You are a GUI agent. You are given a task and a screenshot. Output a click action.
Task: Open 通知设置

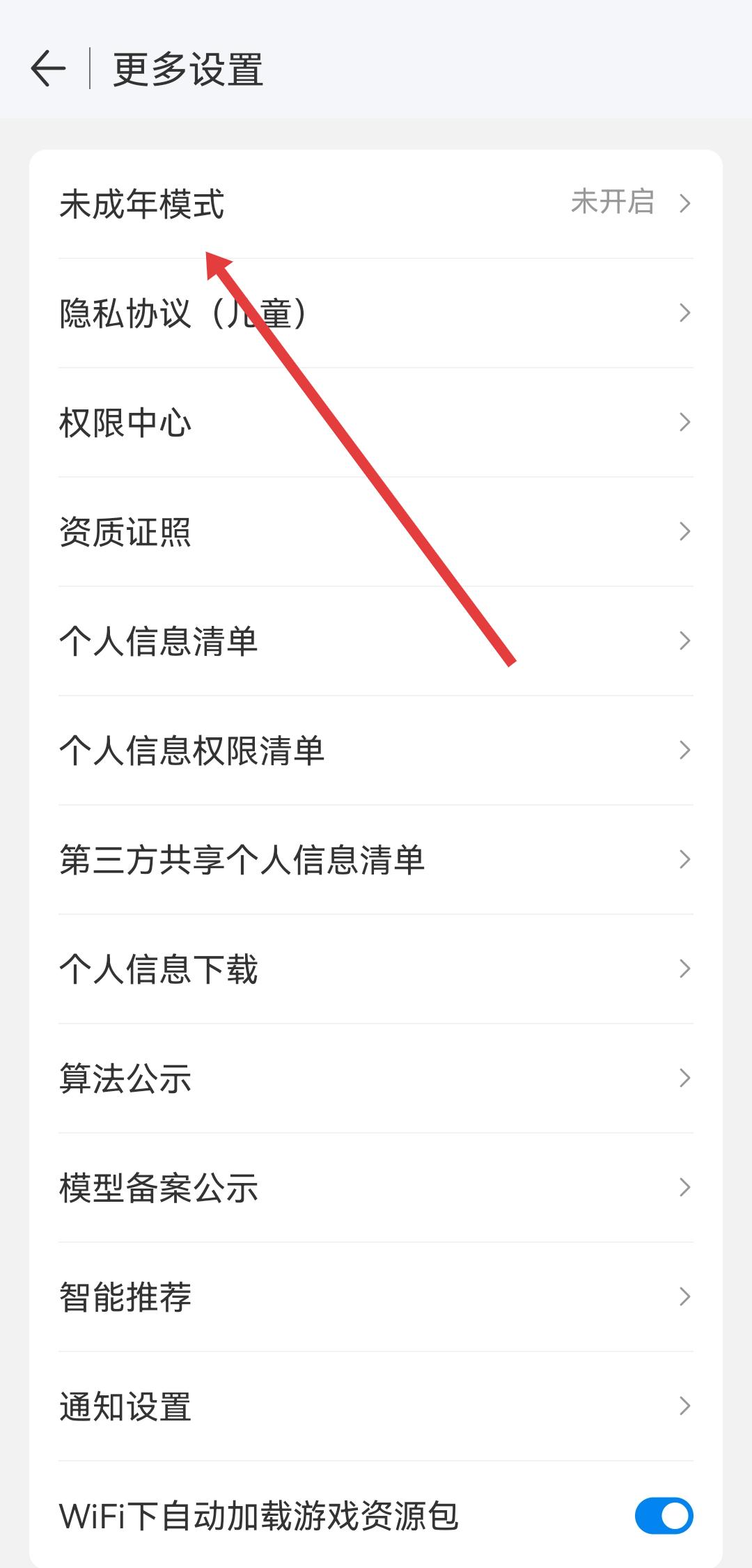coord(376,1406)
